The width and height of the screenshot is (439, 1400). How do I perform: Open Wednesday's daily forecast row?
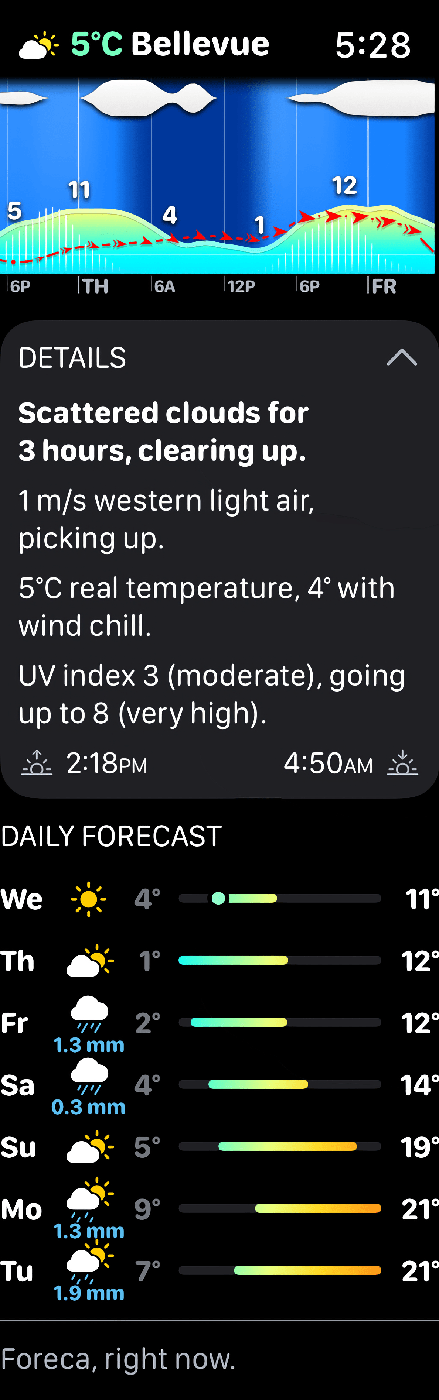(x=219, y=899)
